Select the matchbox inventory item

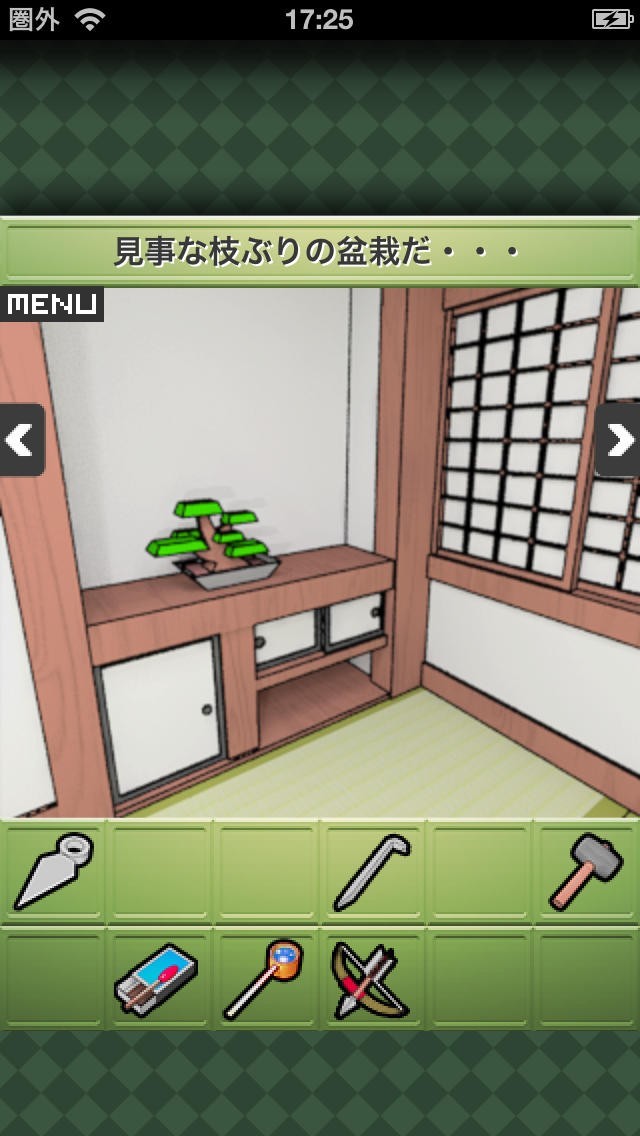pos(158,979)
